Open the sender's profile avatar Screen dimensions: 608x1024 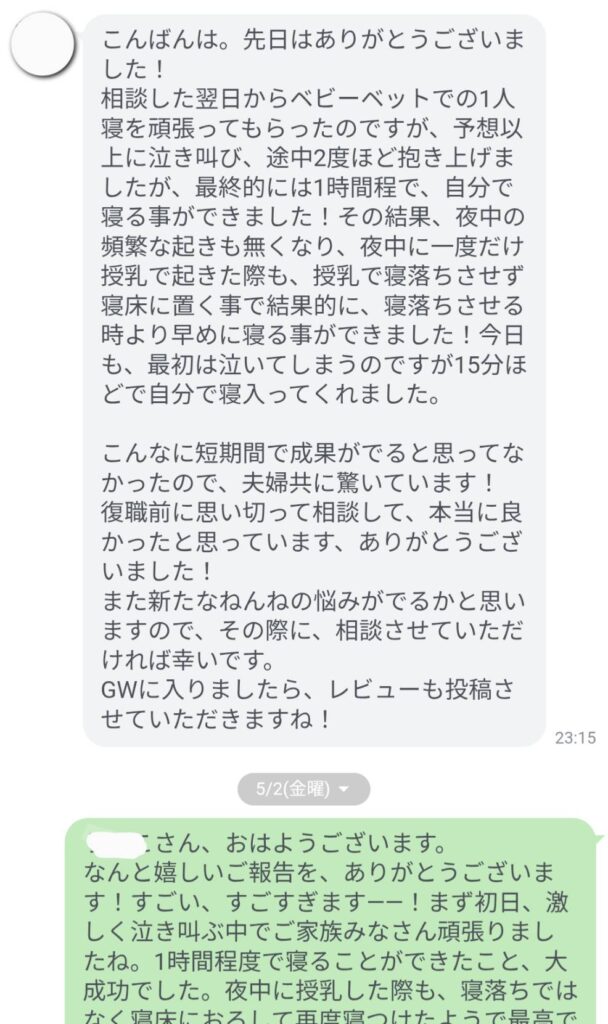pos(42,45)
